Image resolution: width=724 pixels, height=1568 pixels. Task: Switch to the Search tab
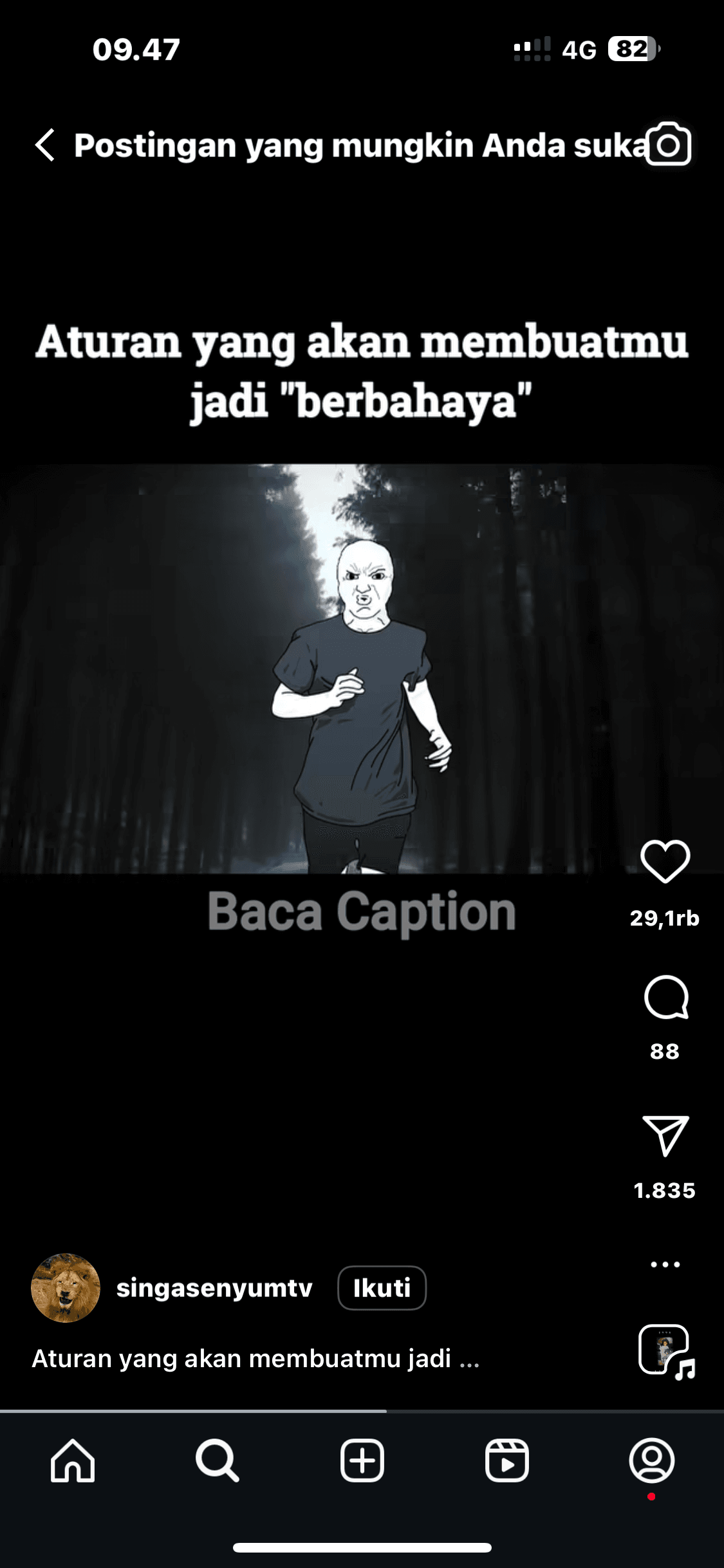coord(218,1461)
